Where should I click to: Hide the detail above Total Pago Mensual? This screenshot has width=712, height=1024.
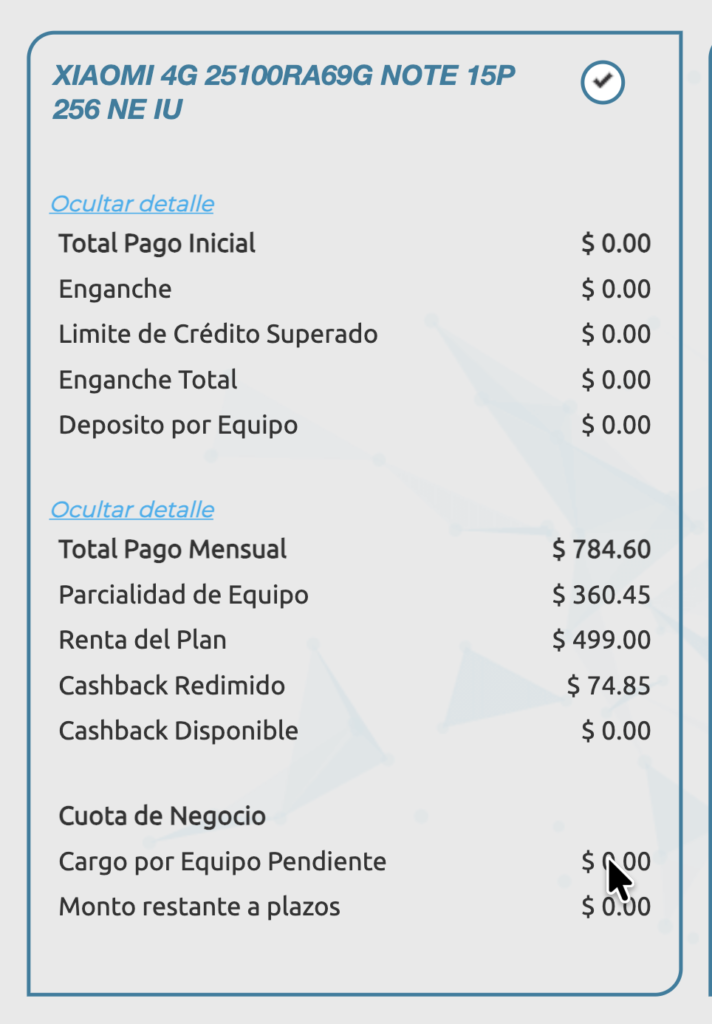click(132, 510)
